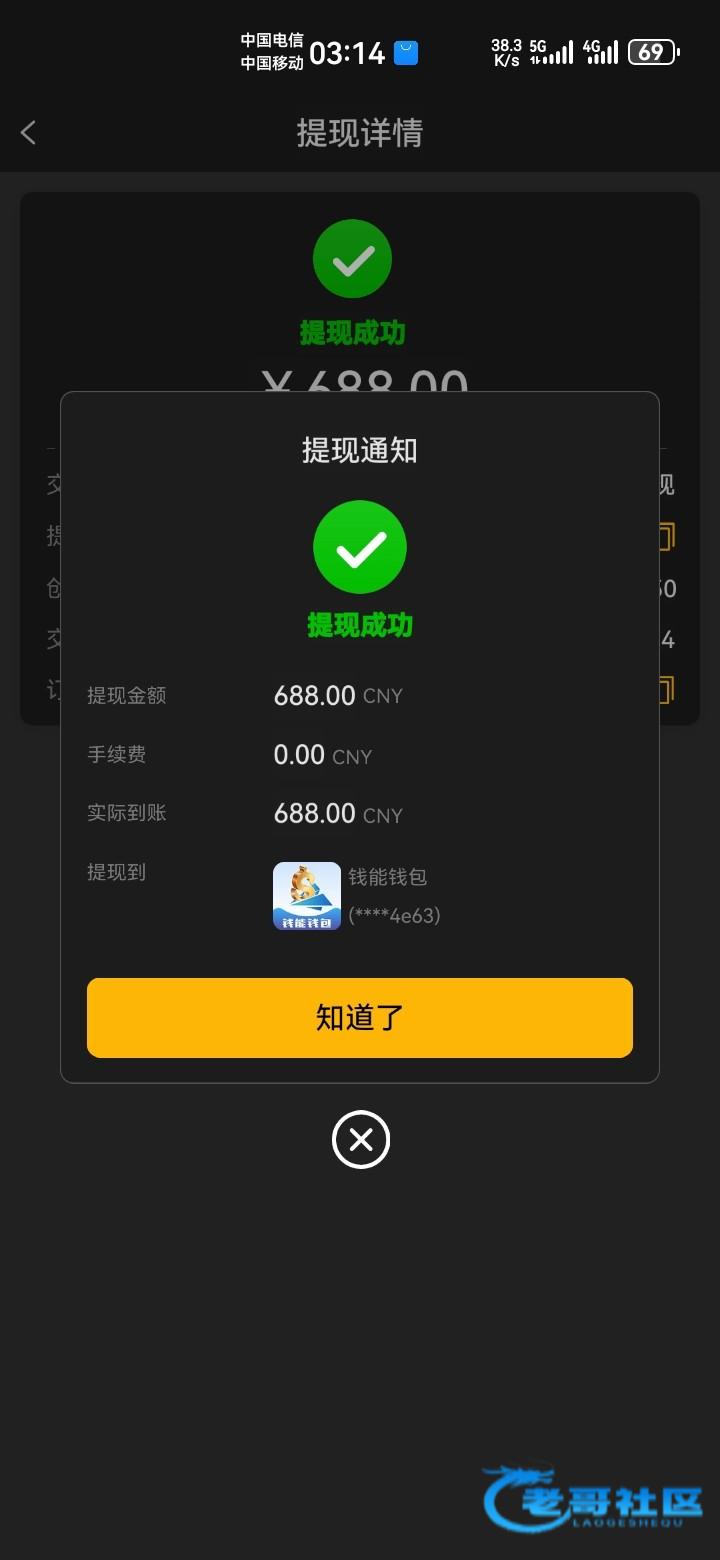Dismiss the 提现通知 dialog with the X
Image resolution: width=720 pixels, height=1560 pixels.
tap(360, 1139)
